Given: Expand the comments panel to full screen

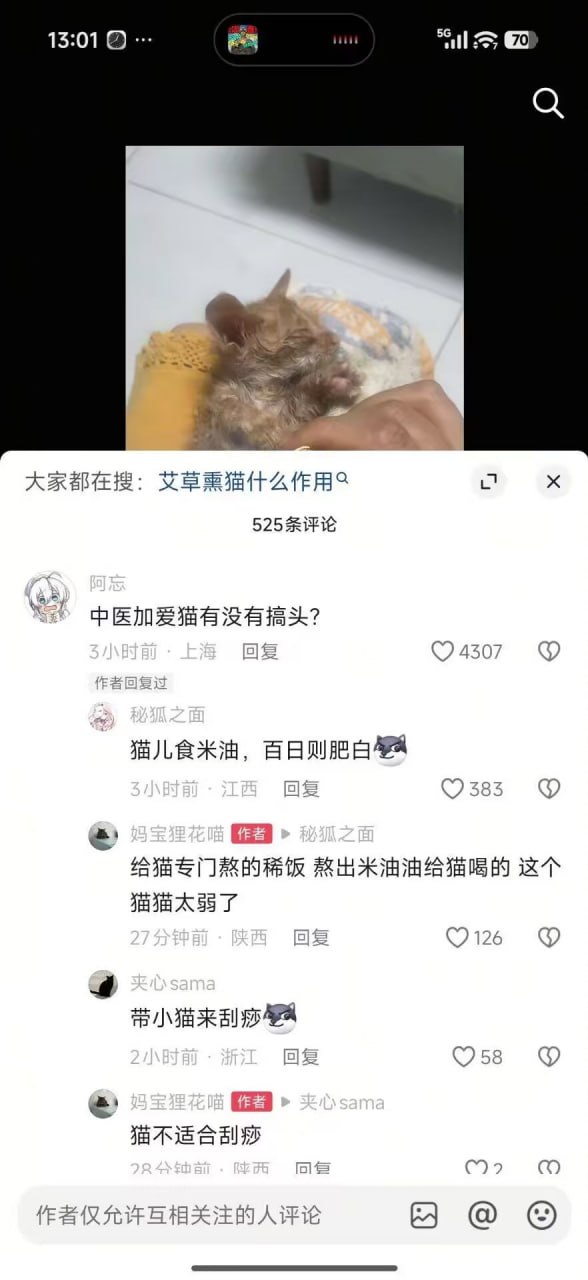Looking at the screenshot, I should [488, 482].
